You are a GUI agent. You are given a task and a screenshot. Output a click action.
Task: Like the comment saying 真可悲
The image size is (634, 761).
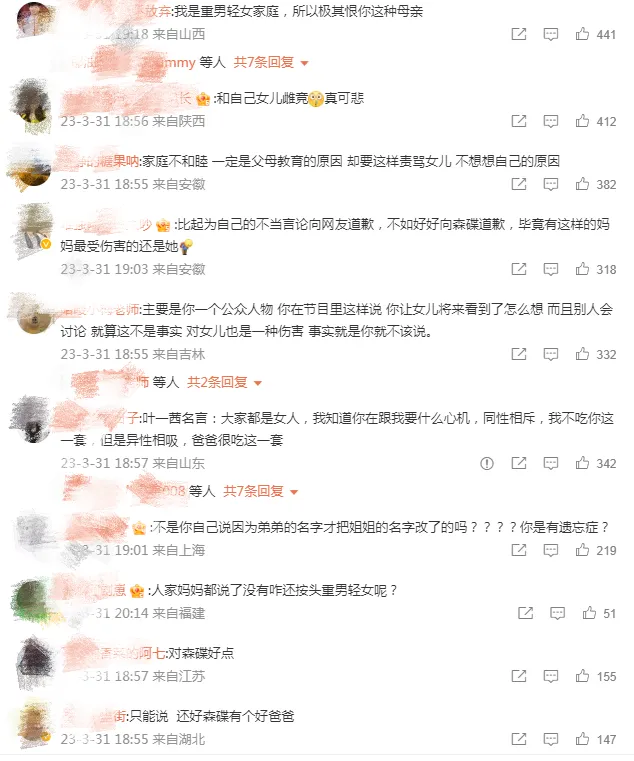582,122
